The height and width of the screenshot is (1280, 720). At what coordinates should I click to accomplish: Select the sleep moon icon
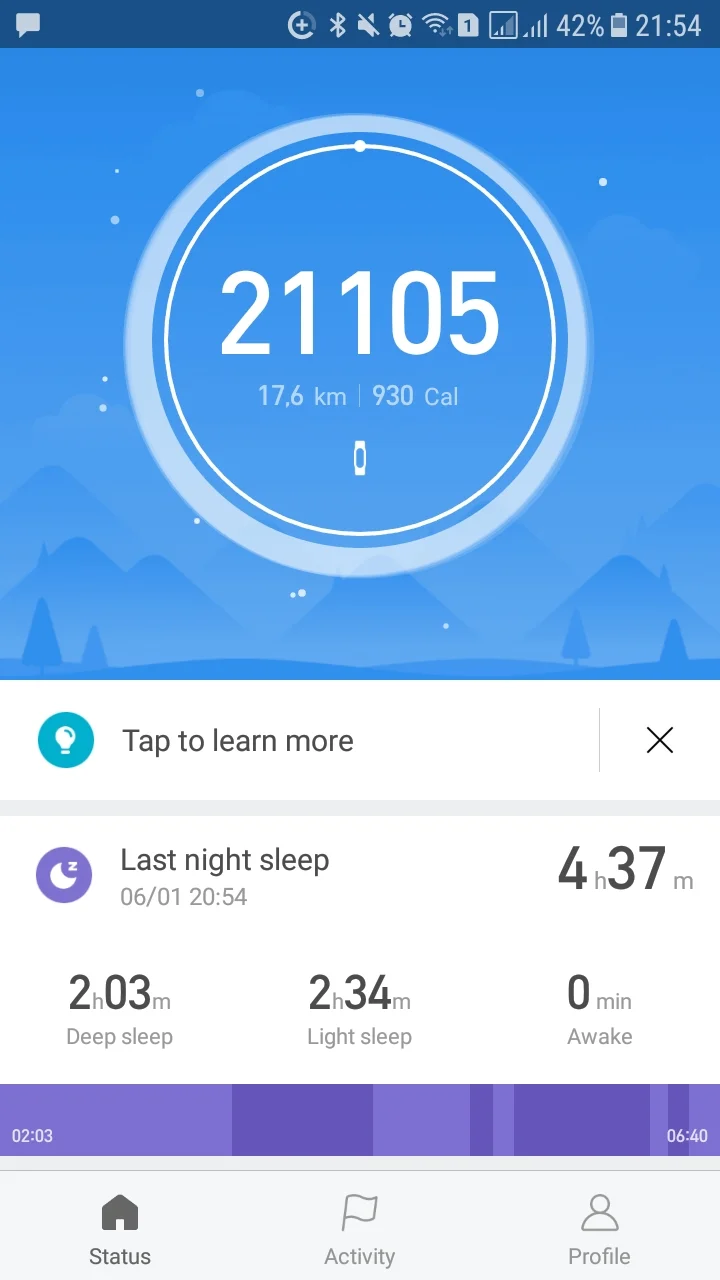pyautogui.click(x=64, y=875)
